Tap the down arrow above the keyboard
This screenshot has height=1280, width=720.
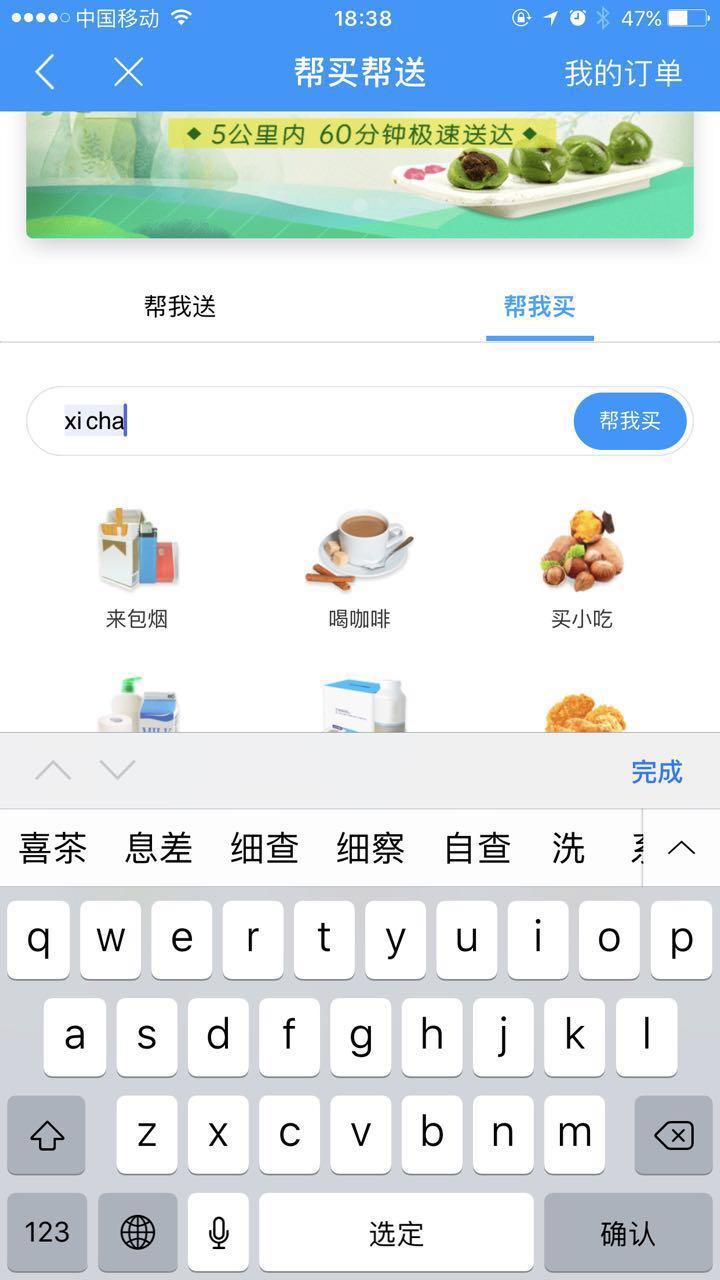(x=118, y=770)
